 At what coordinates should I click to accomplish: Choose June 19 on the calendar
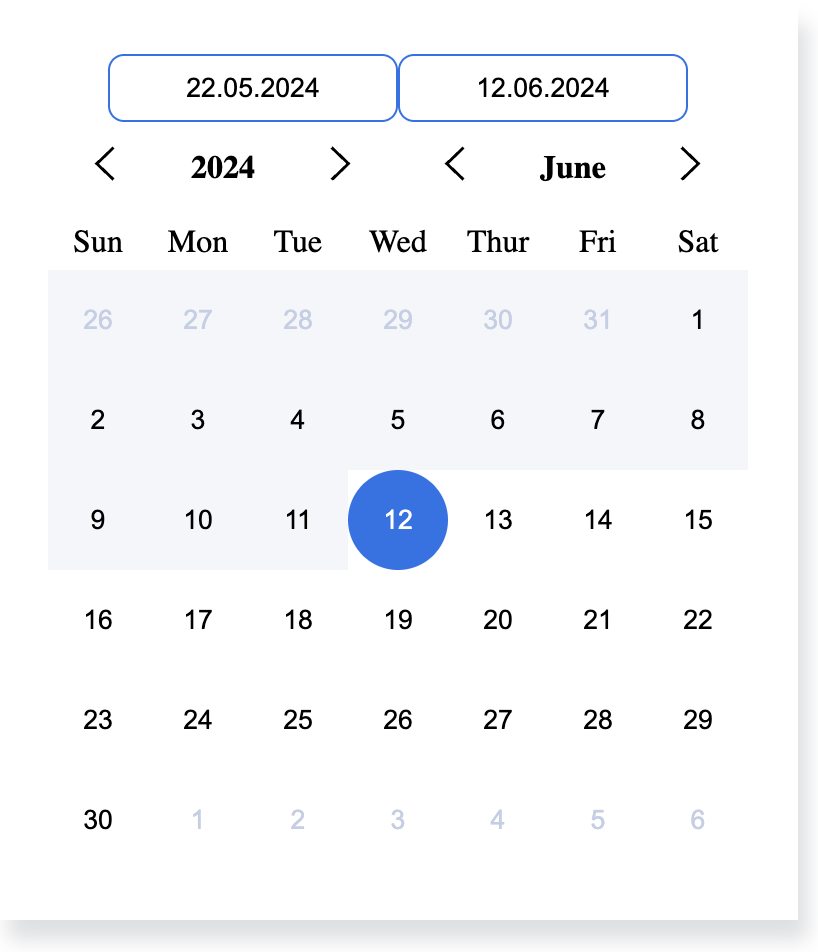398,620
